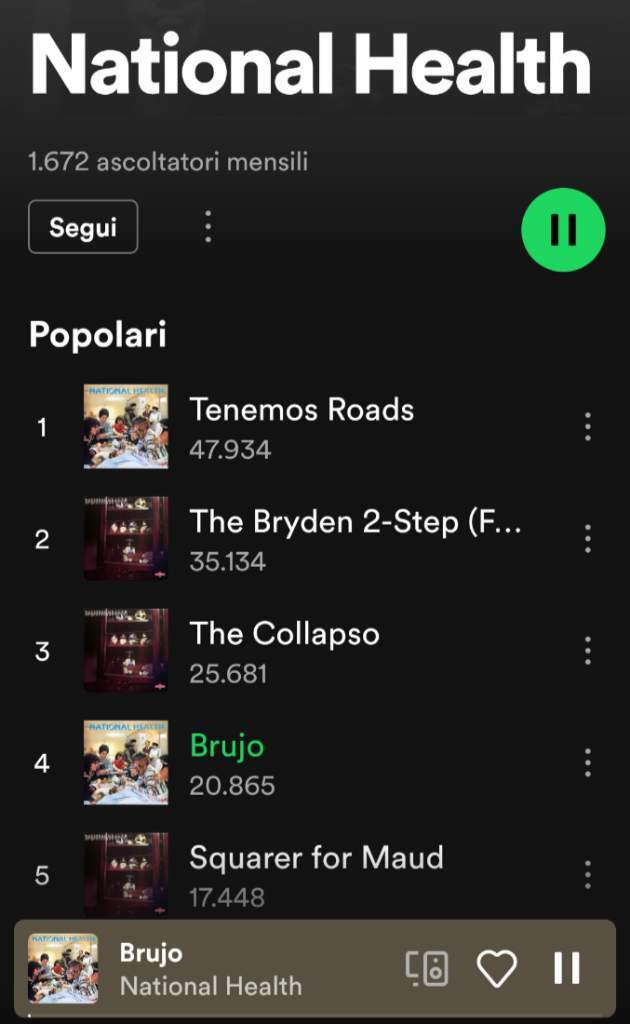Open more options for The Collapso
The height and width of the screenshot is (1024, 630).
point(587,651)
